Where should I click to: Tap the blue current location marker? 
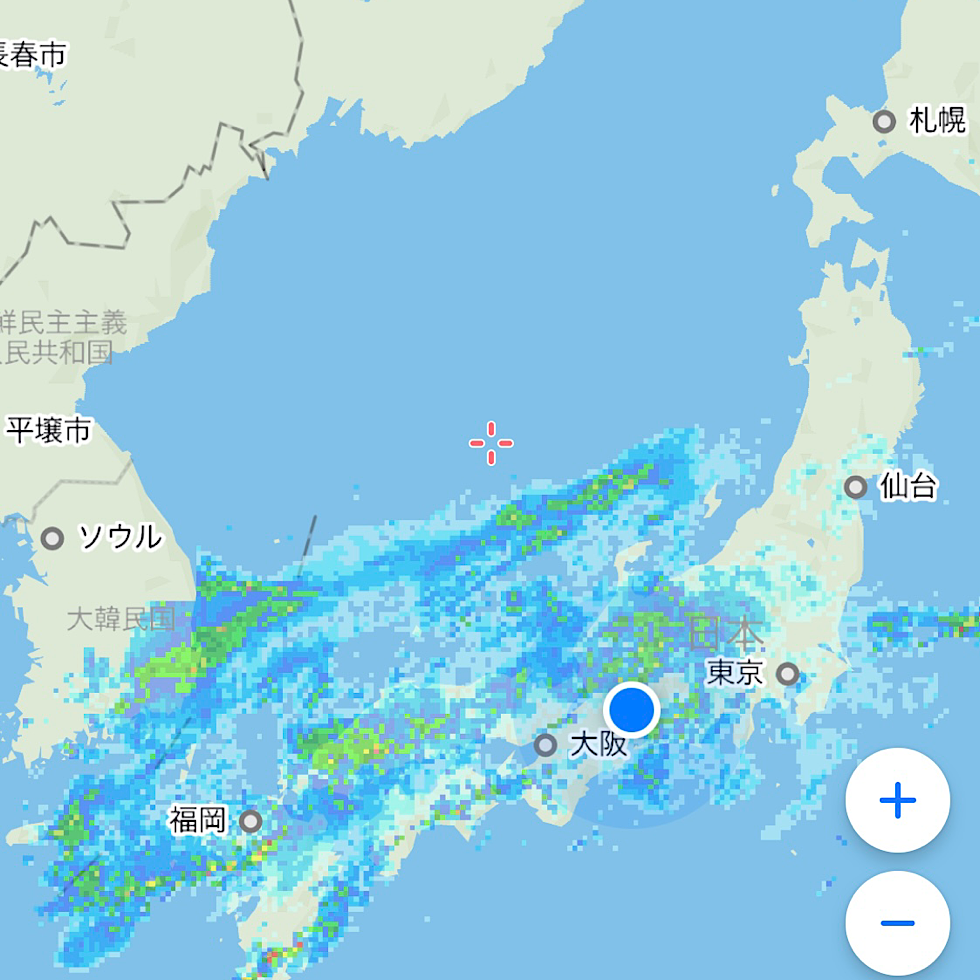(632, 710)
